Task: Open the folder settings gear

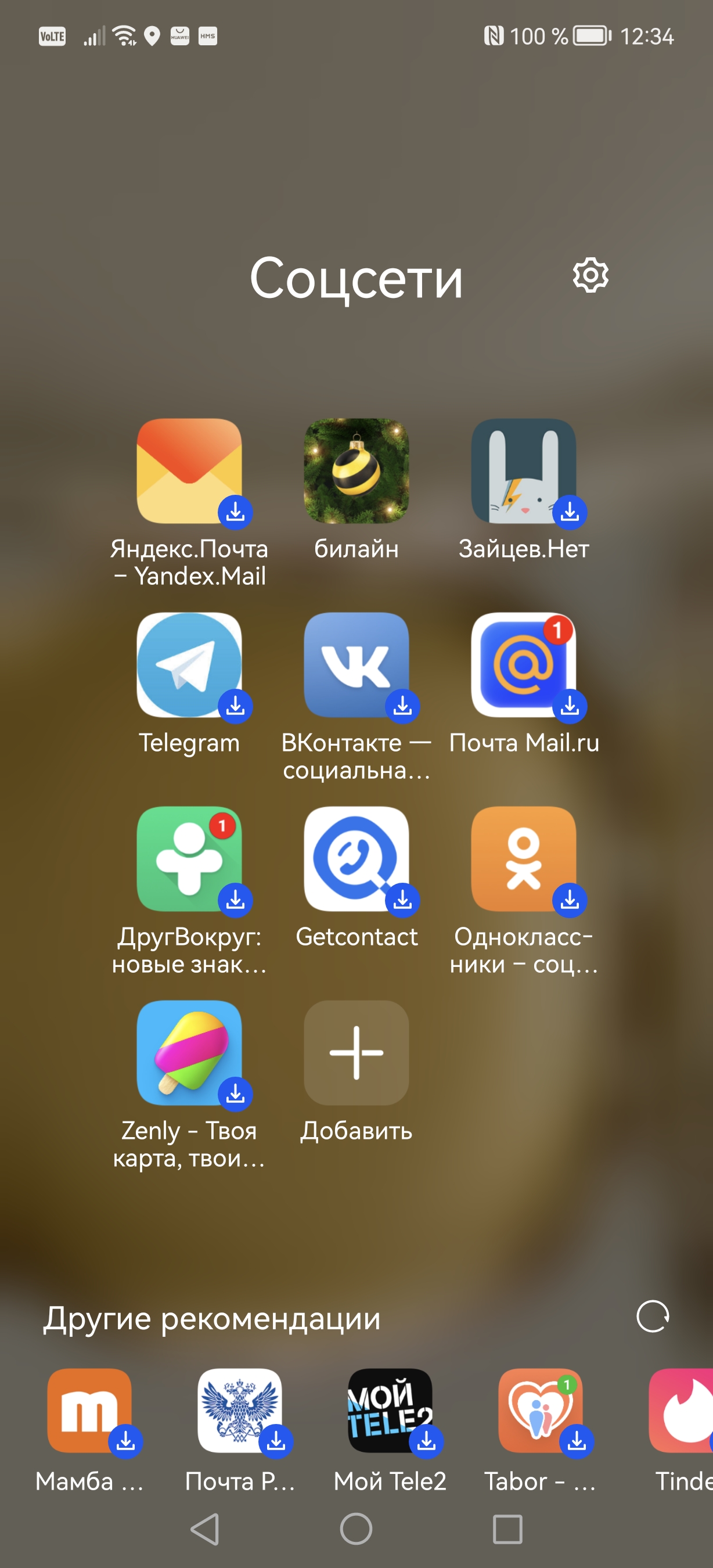Action: 590,276
